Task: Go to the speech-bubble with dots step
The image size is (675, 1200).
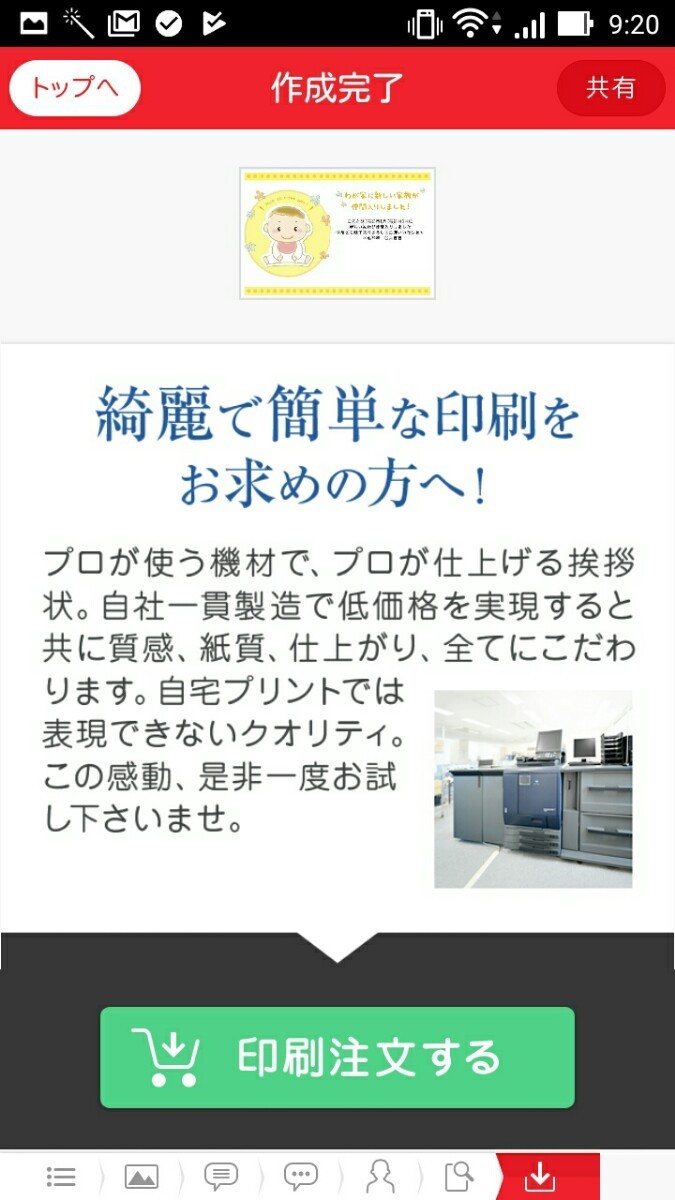Action: click(x=300, y=1177)
